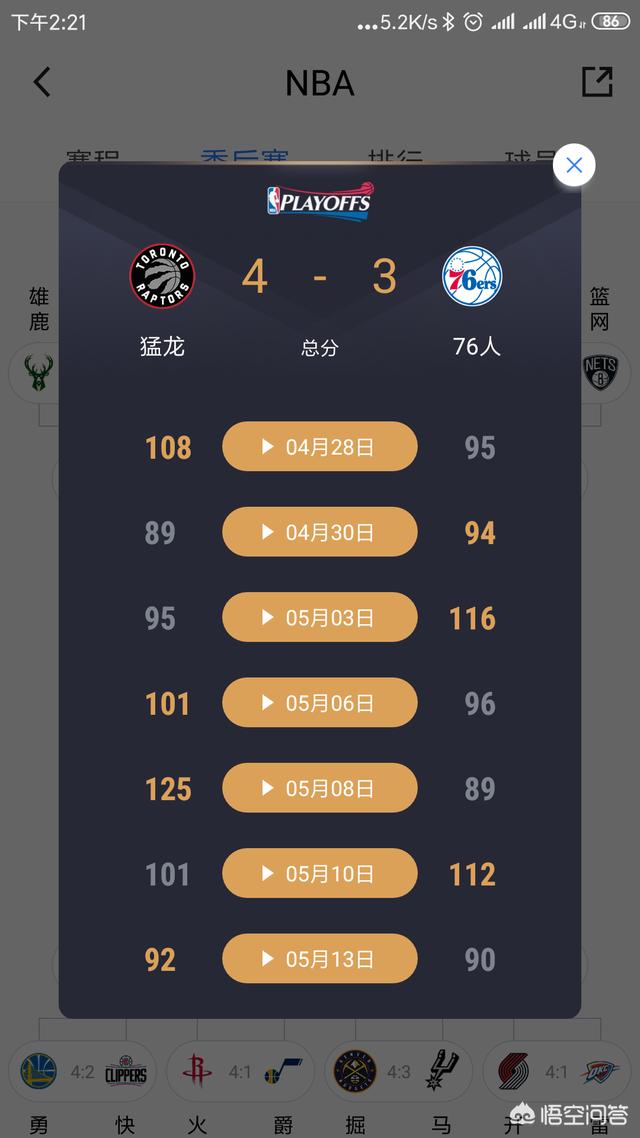The height and width of the screenshot is (1138, 640).
Task: Play the 04月30日 game replay
Action: (x=320, y=532)
